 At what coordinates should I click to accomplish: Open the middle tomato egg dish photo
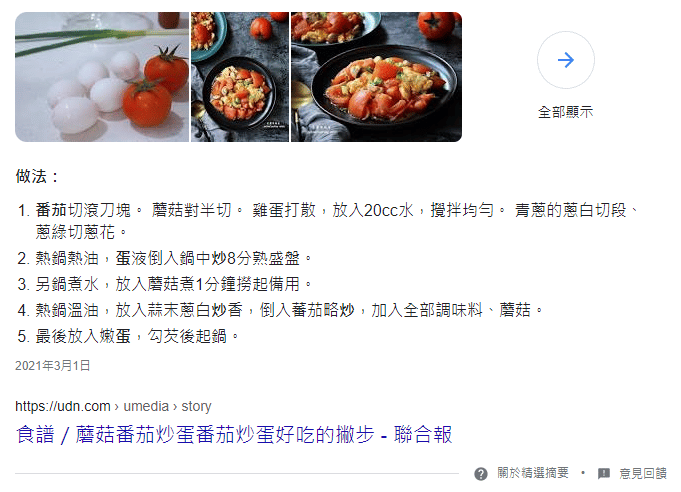pos(239,77)
